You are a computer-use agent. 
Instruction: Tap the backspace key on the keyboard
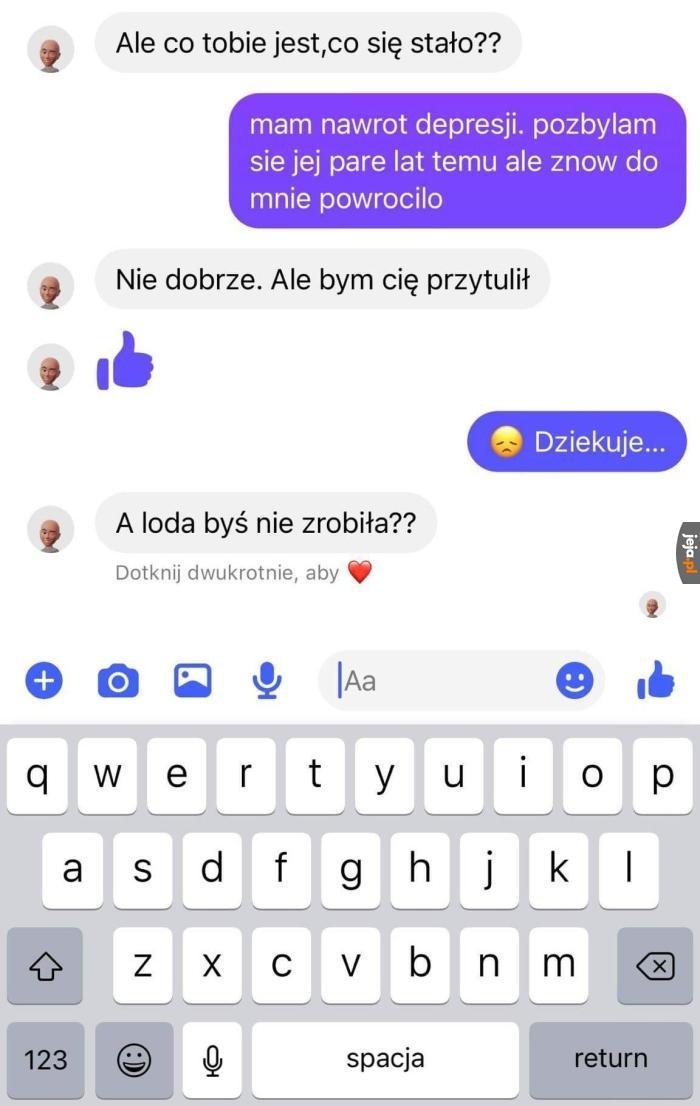pyautogui.click(x=655, y=965)
